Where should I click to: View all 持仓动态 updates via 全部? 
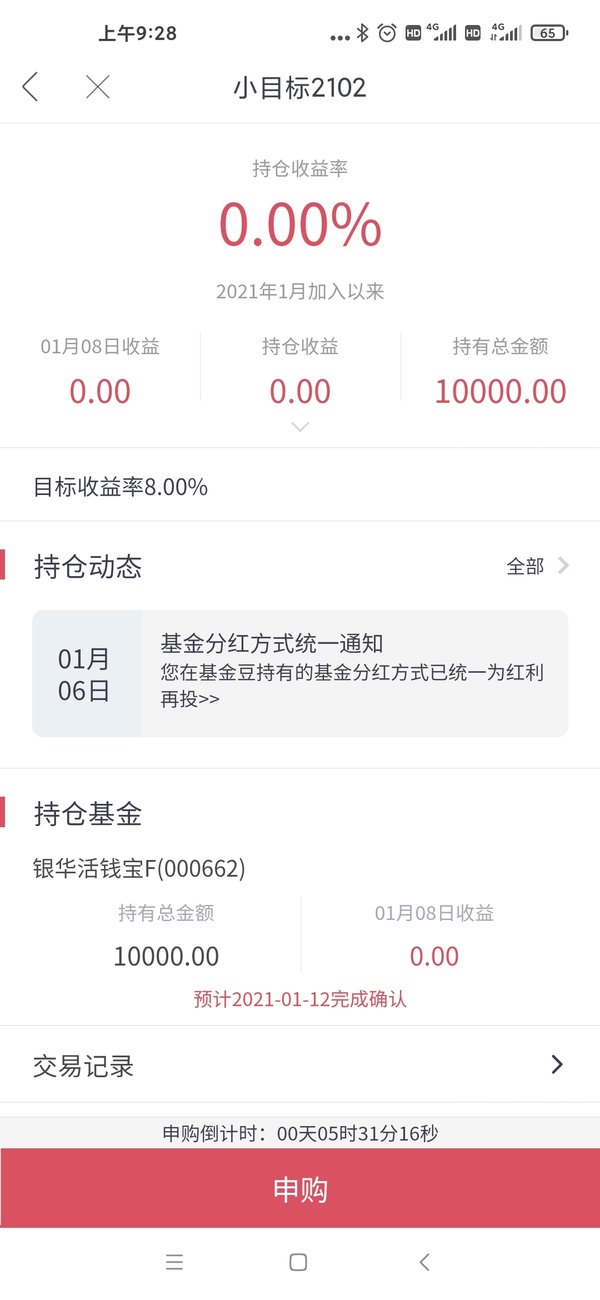pyautogui.click(x=538, y=566)
